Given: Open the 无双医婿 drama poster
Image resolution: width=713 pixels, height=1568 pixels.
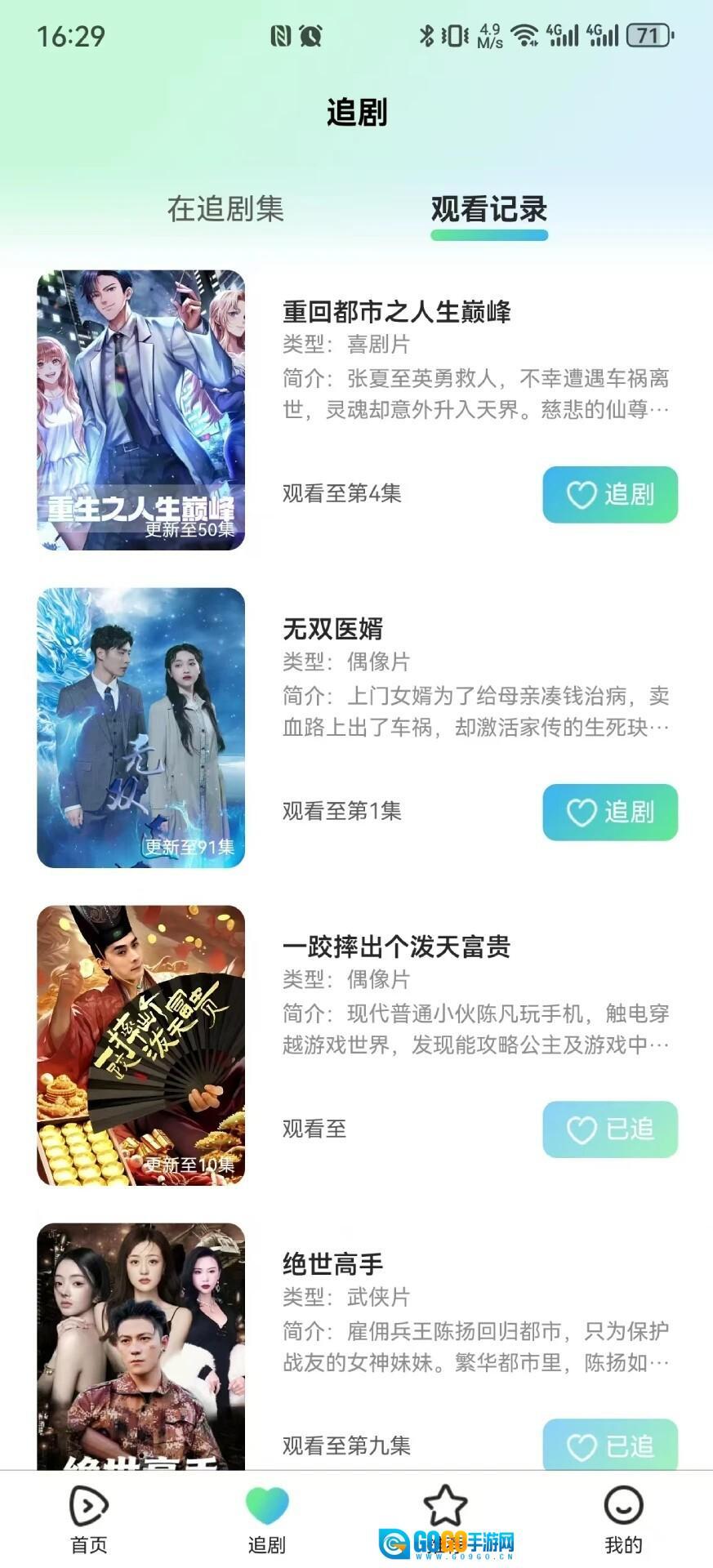Looking at the screenshot, I should click(141, 728).
